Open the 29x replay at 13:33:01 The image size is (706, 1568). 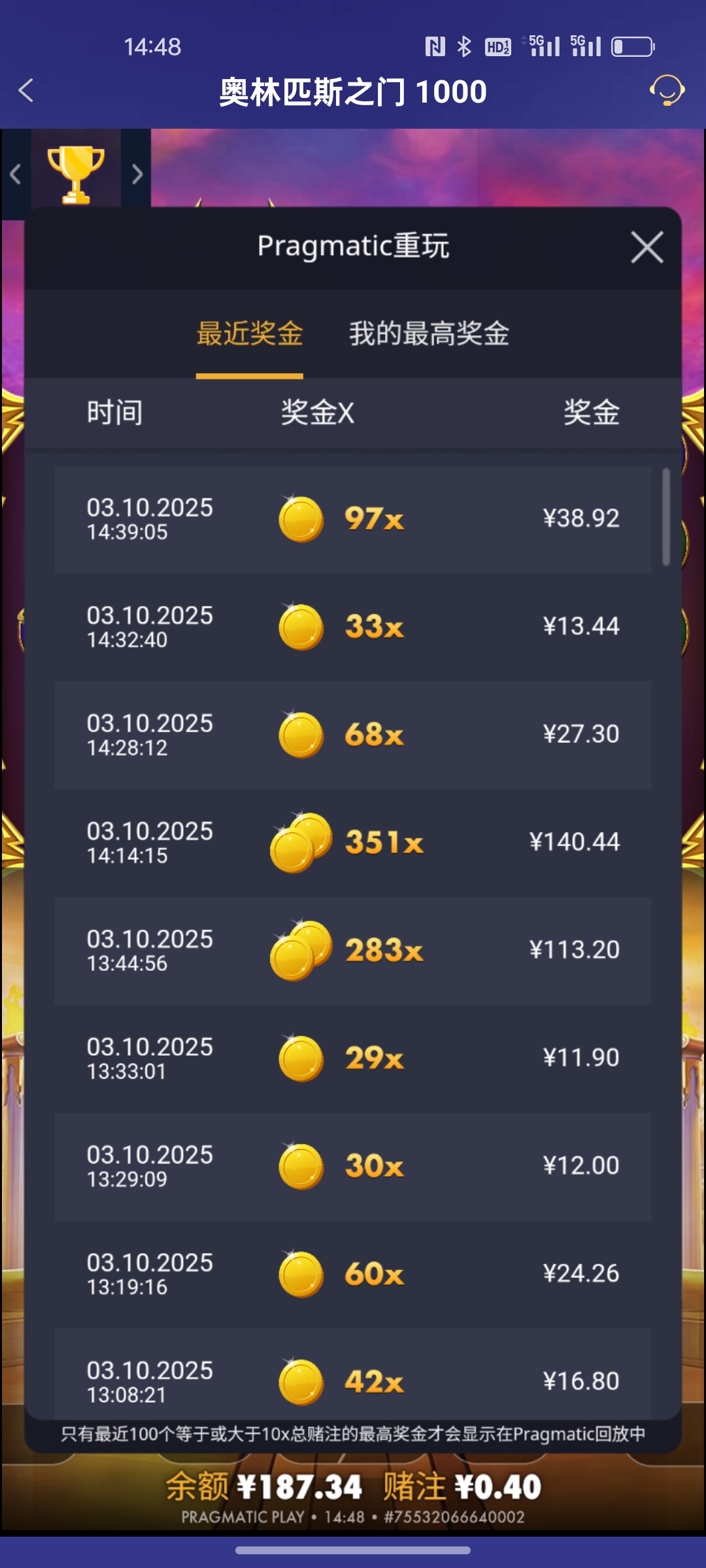[x=353, y=1058]
